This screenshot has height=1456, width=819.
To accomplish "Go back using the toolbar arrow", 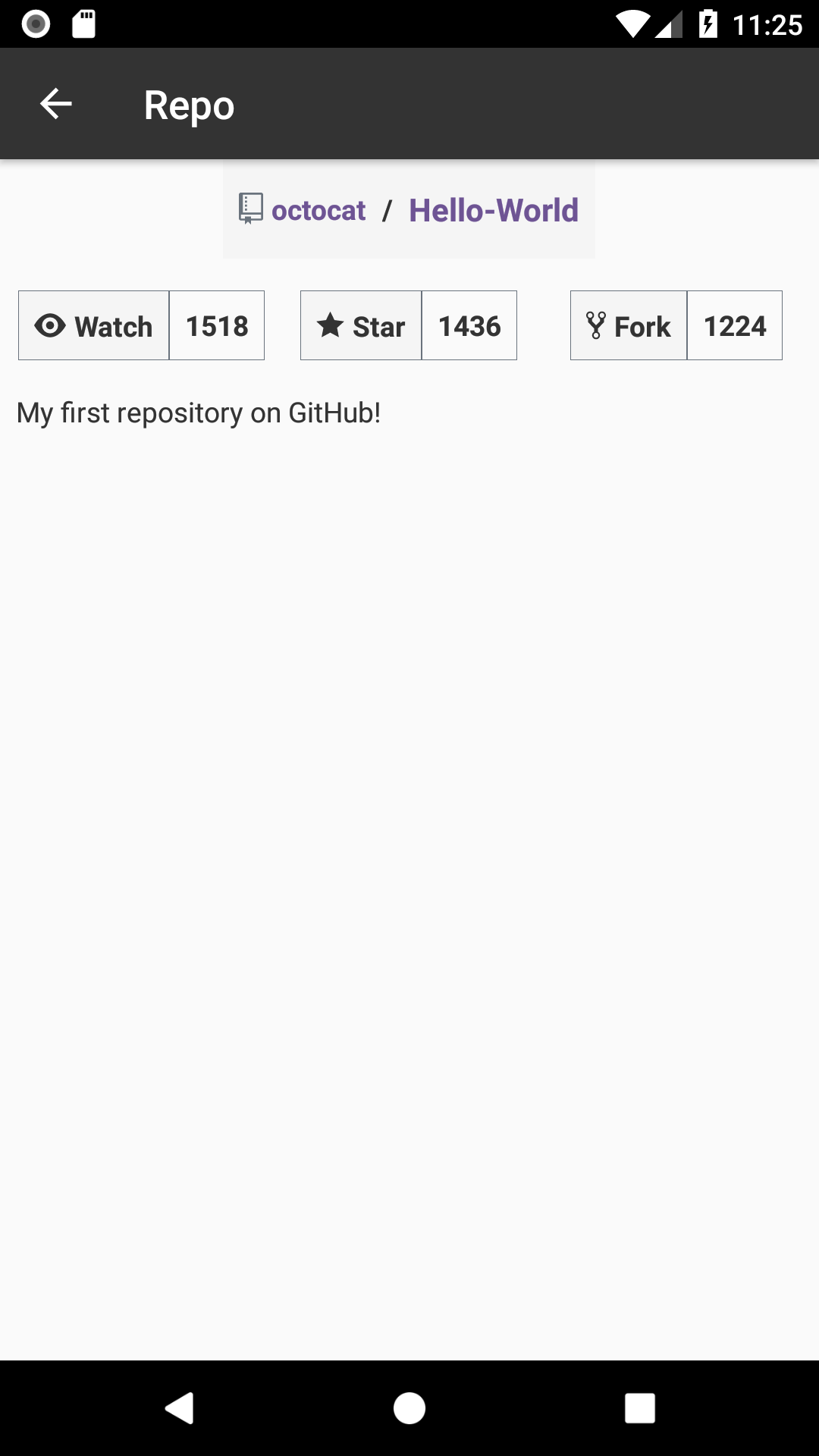I will [55, 104].
